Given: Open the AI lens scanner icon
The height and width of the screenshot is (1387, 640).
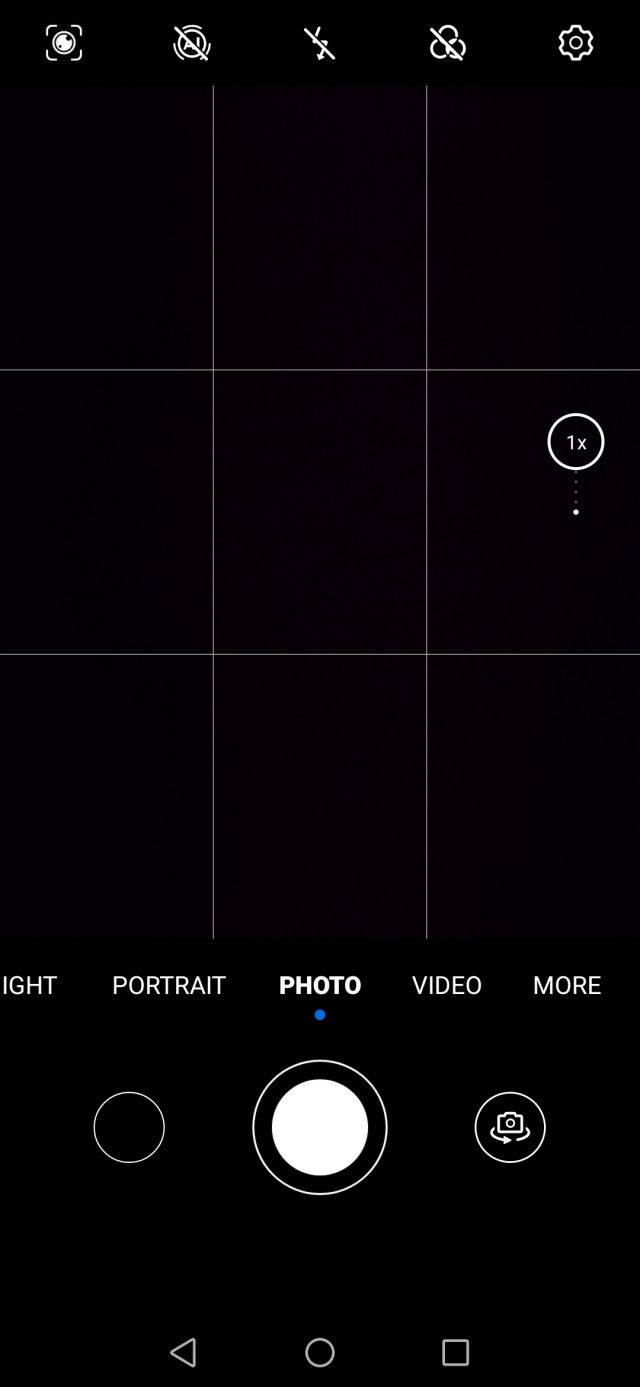Looking at the screenshot, I should pyautogui.click(x=64, y=43).
